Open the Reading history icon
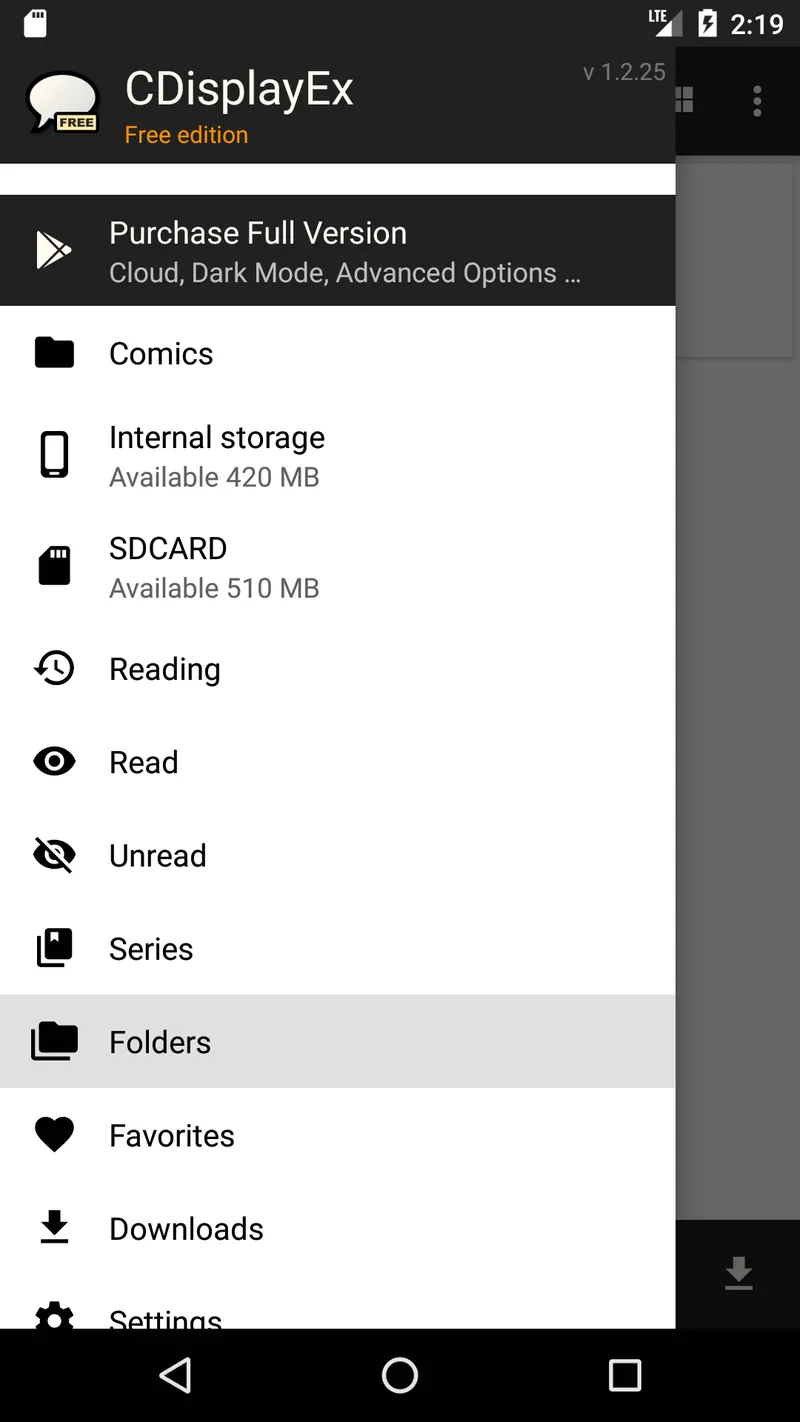800x1422 pixels. [53, 668]
